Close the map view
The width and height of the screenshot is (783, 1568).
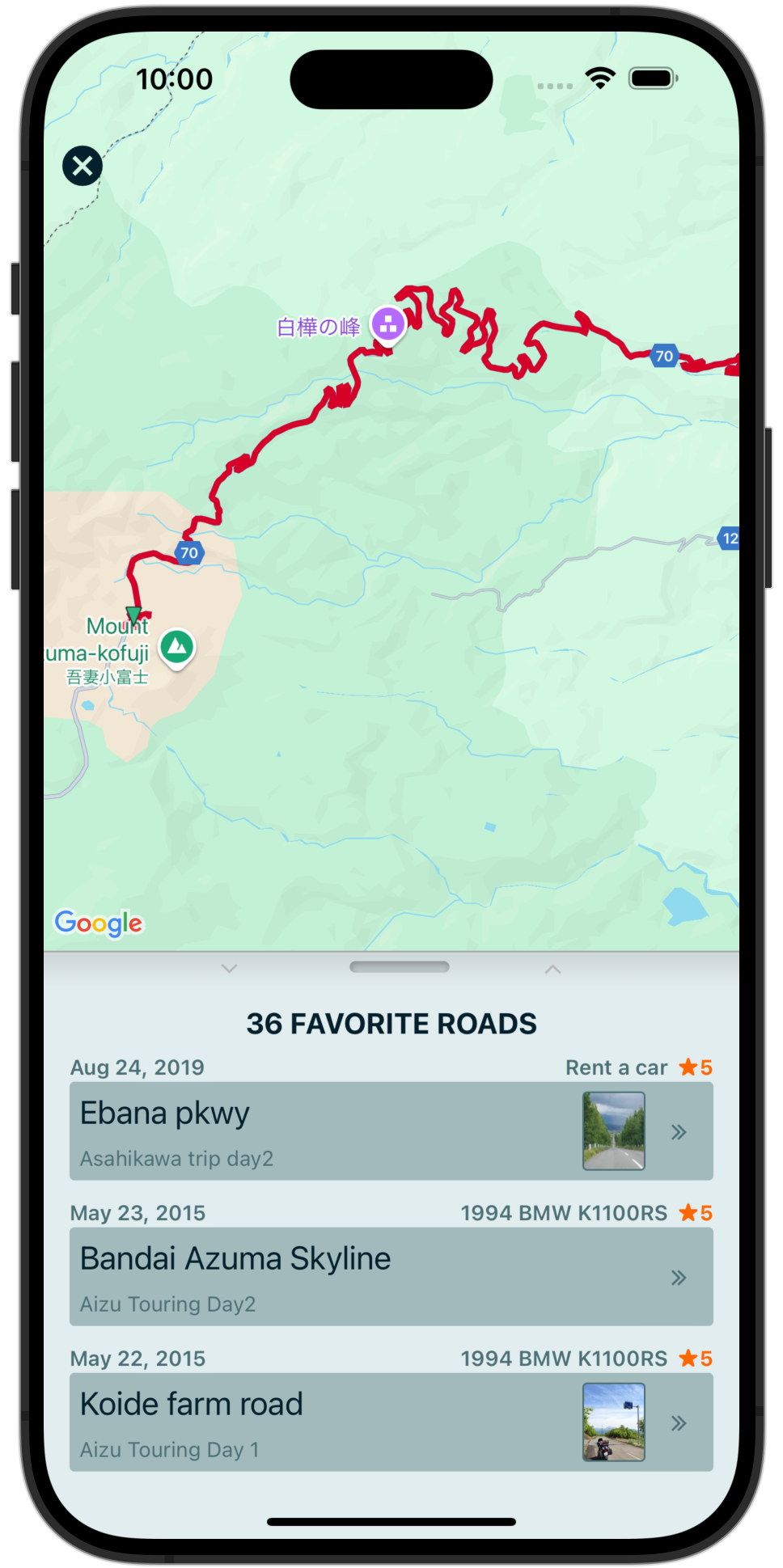pyautogui.click(x=83, y=166)
